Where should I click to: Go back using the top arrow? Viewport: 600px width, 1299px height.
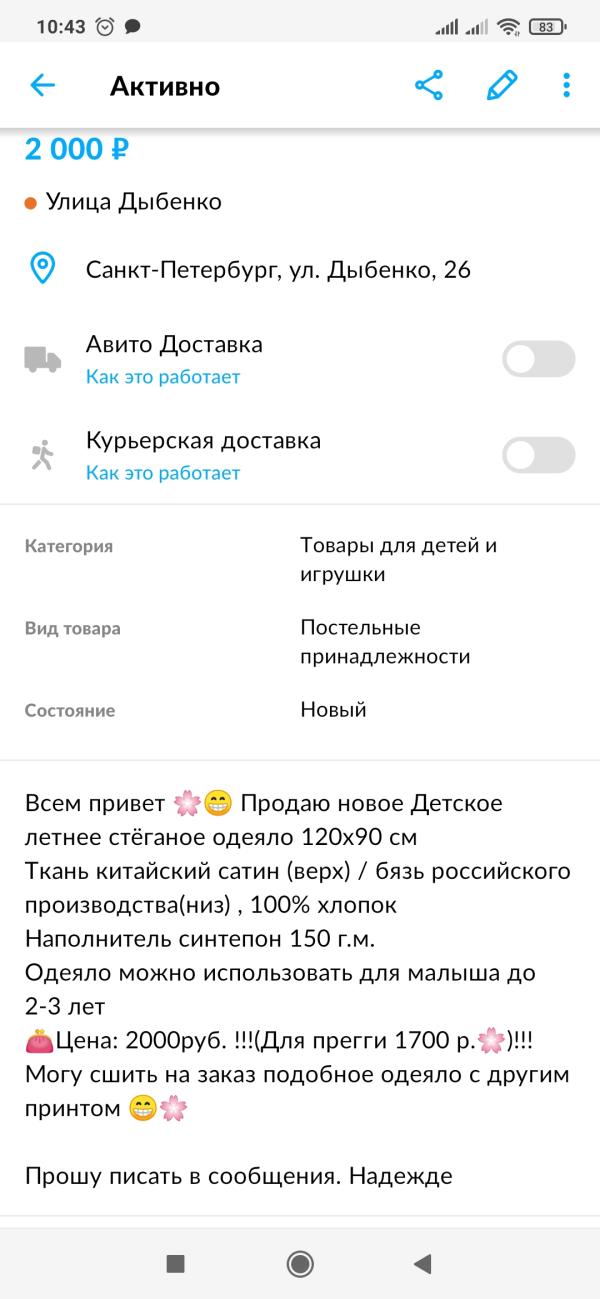click(x=42, y=86)
